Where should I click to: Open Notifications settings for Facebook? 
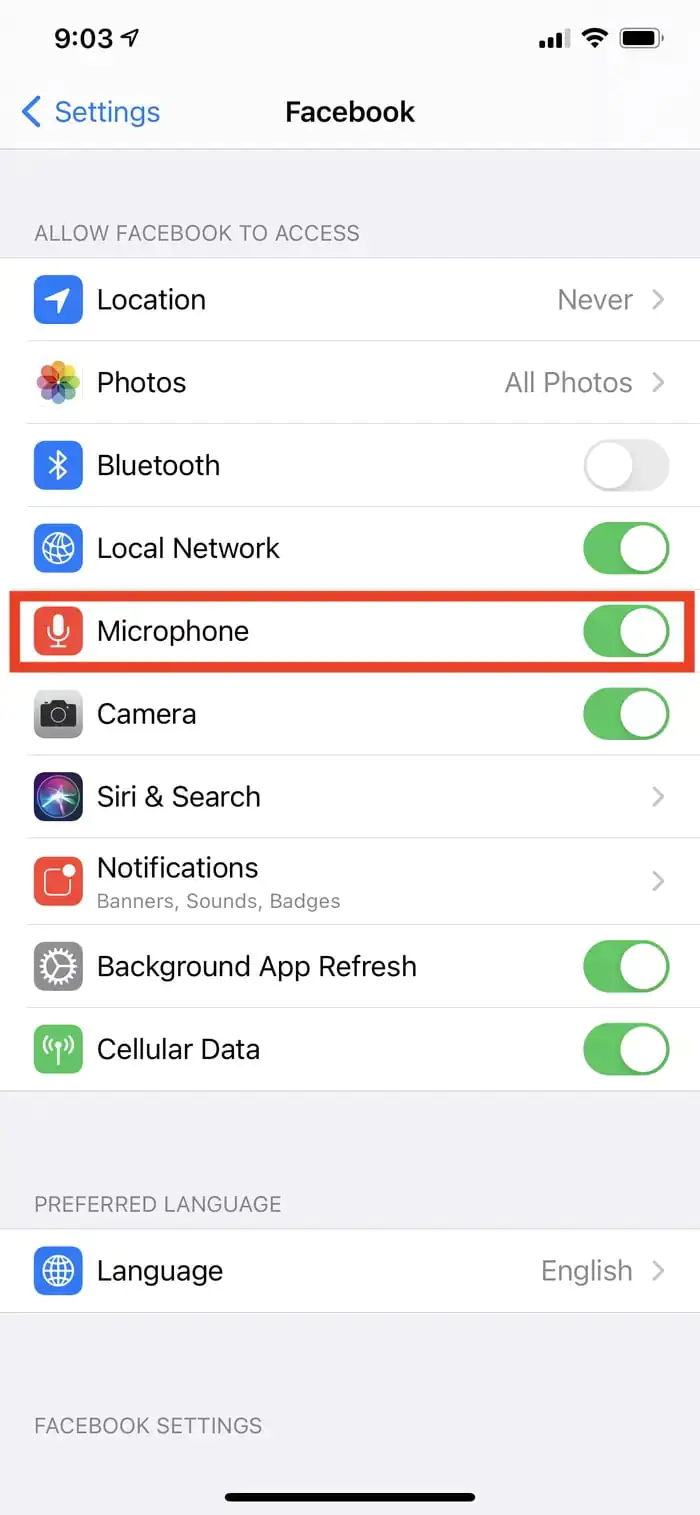coord(350,881)
